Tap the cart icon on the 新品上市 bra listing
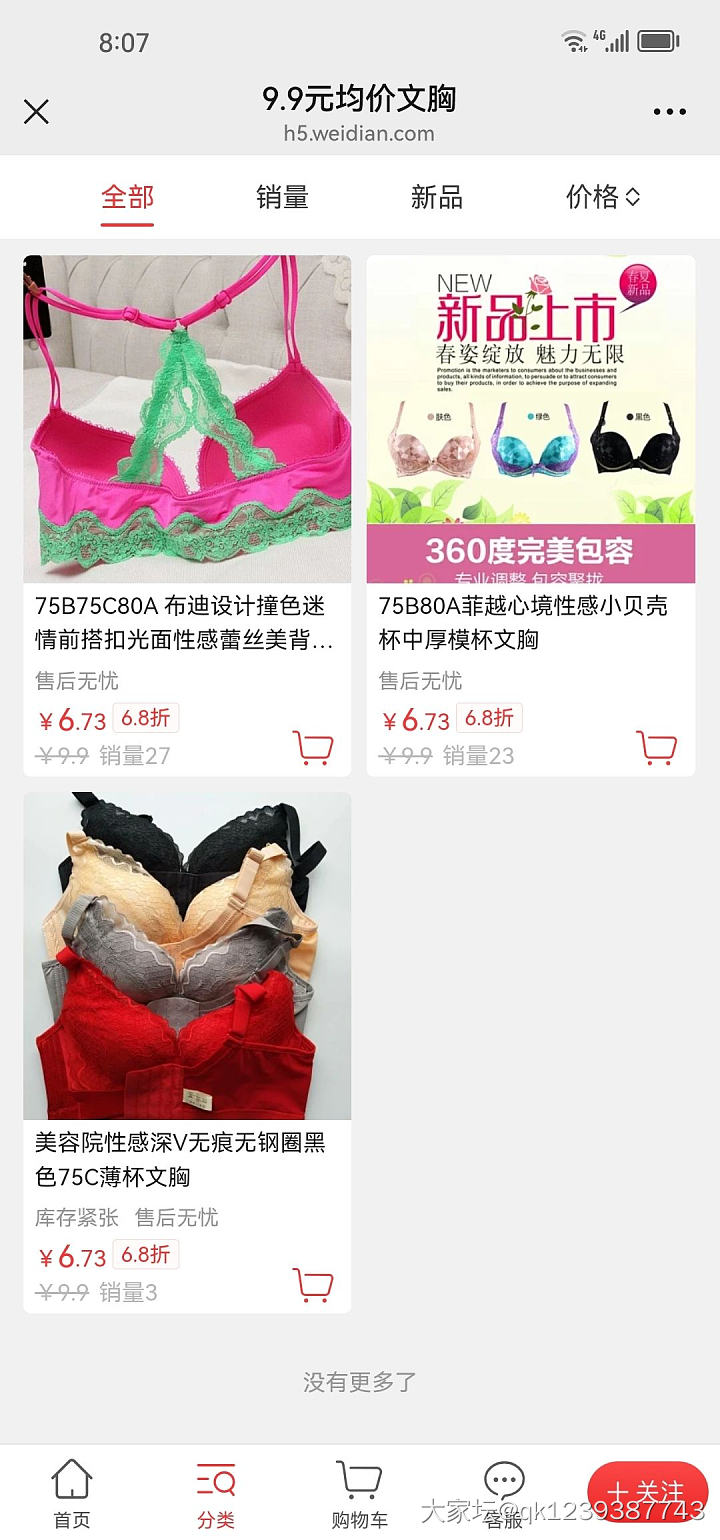720x1540 pixels. [x=658, y=746]
